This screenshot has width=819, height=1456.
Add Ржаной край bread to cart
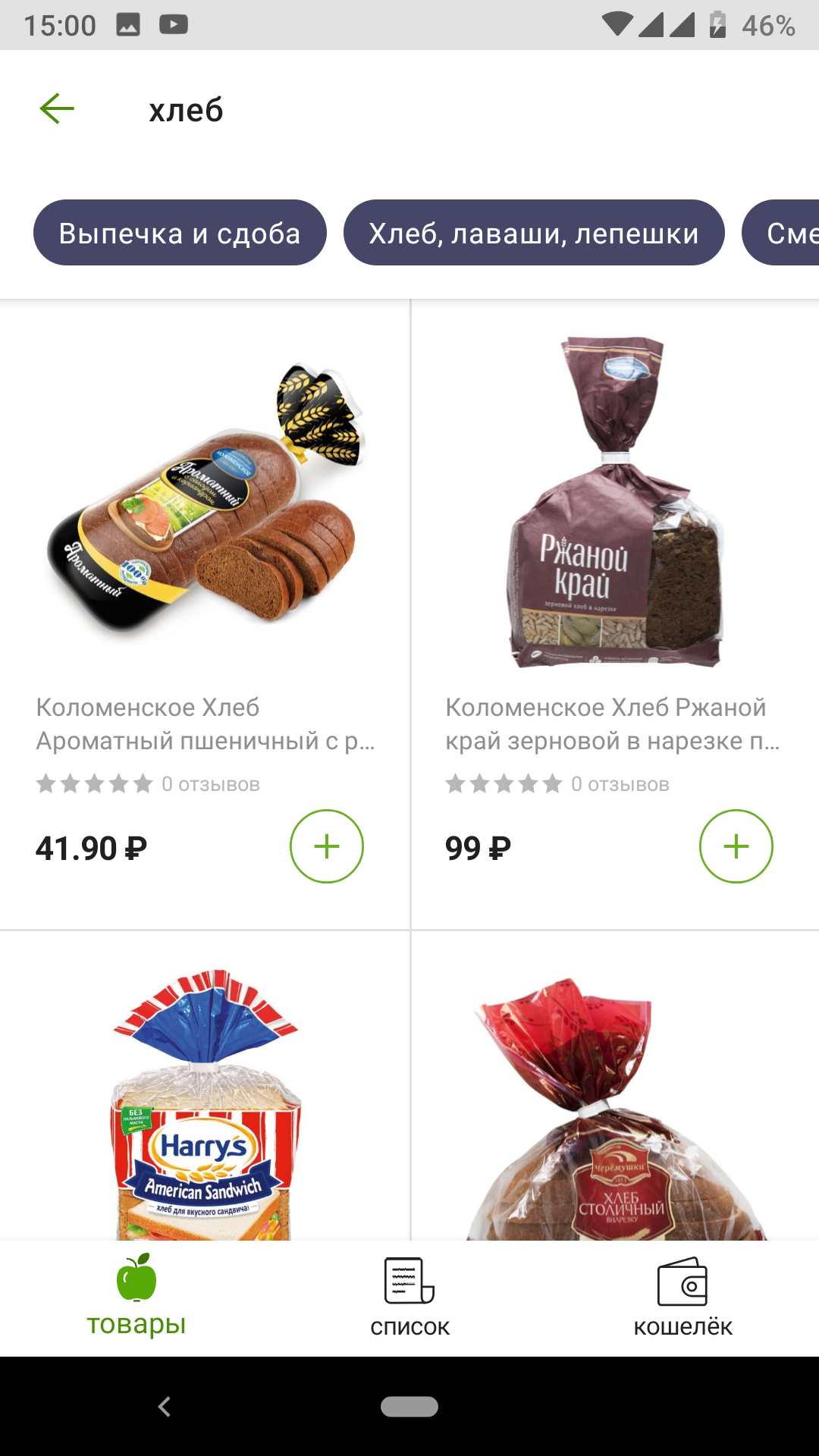coord(736,846)
